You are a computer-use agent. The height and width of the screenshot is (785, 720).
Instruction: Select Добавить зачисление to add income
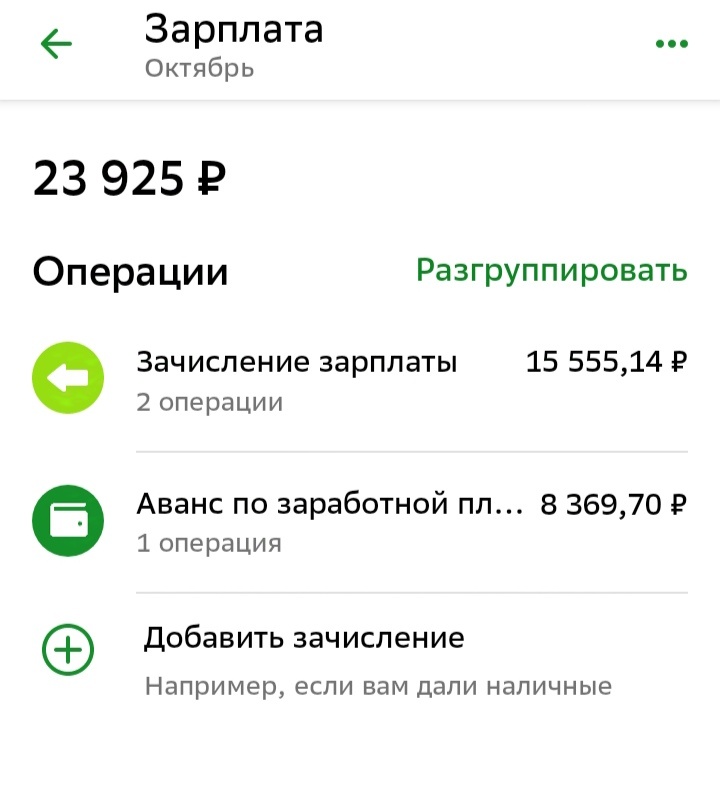(x=304, y=638)
